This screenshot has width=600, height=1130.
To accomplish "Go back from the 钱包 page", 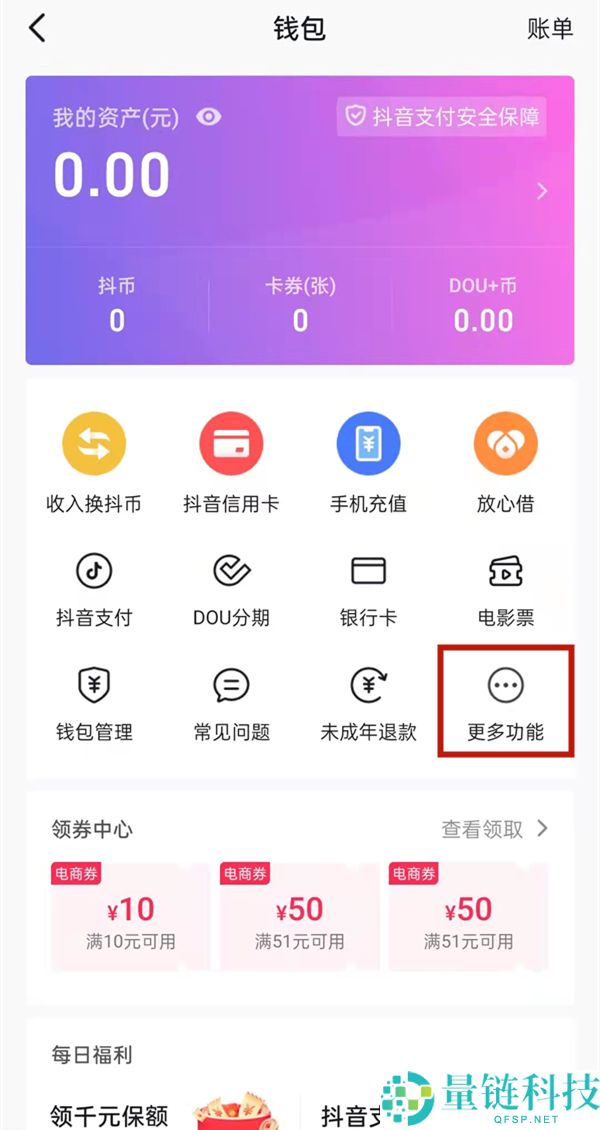I will coord(37,28).
